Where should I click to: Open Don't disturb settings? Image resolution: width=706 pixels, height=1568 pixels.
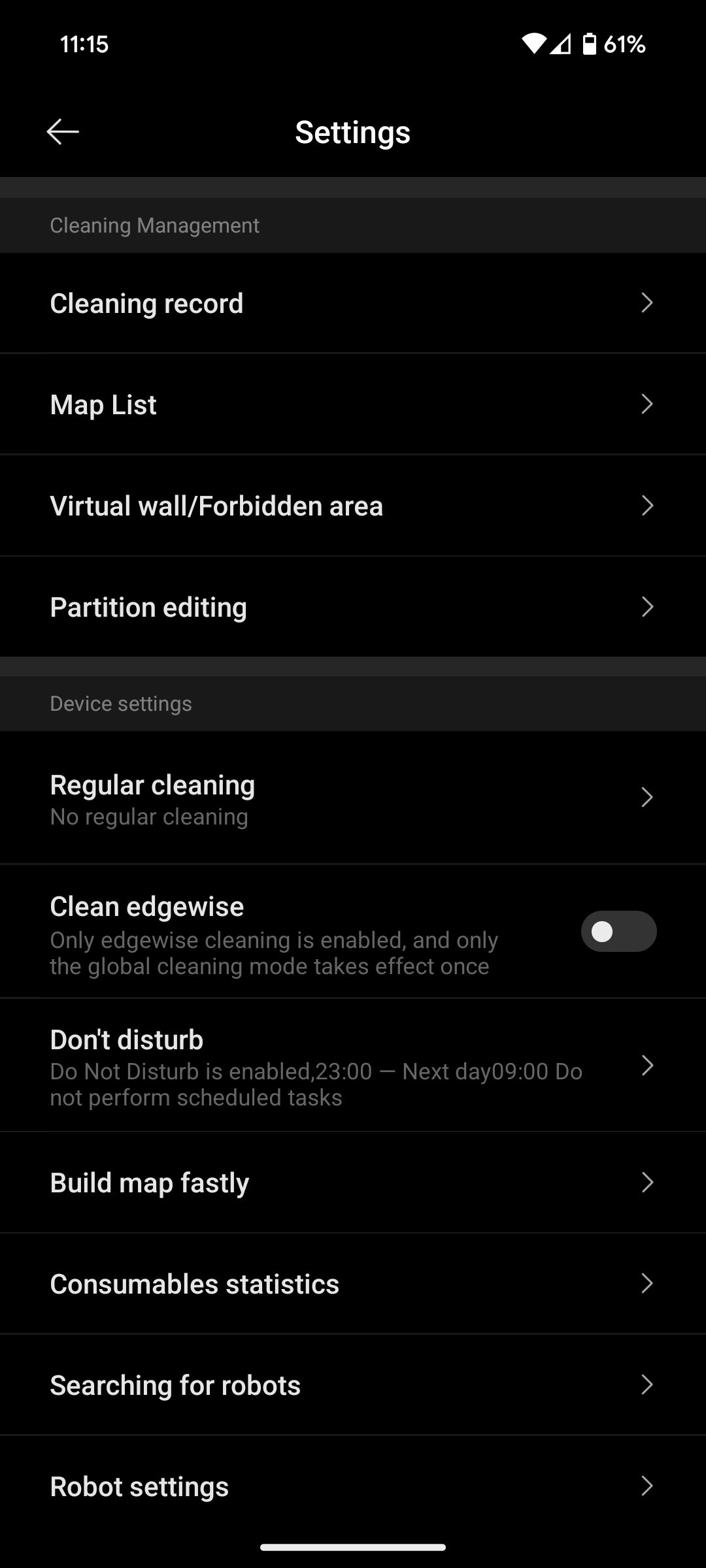coord(353,1066)
